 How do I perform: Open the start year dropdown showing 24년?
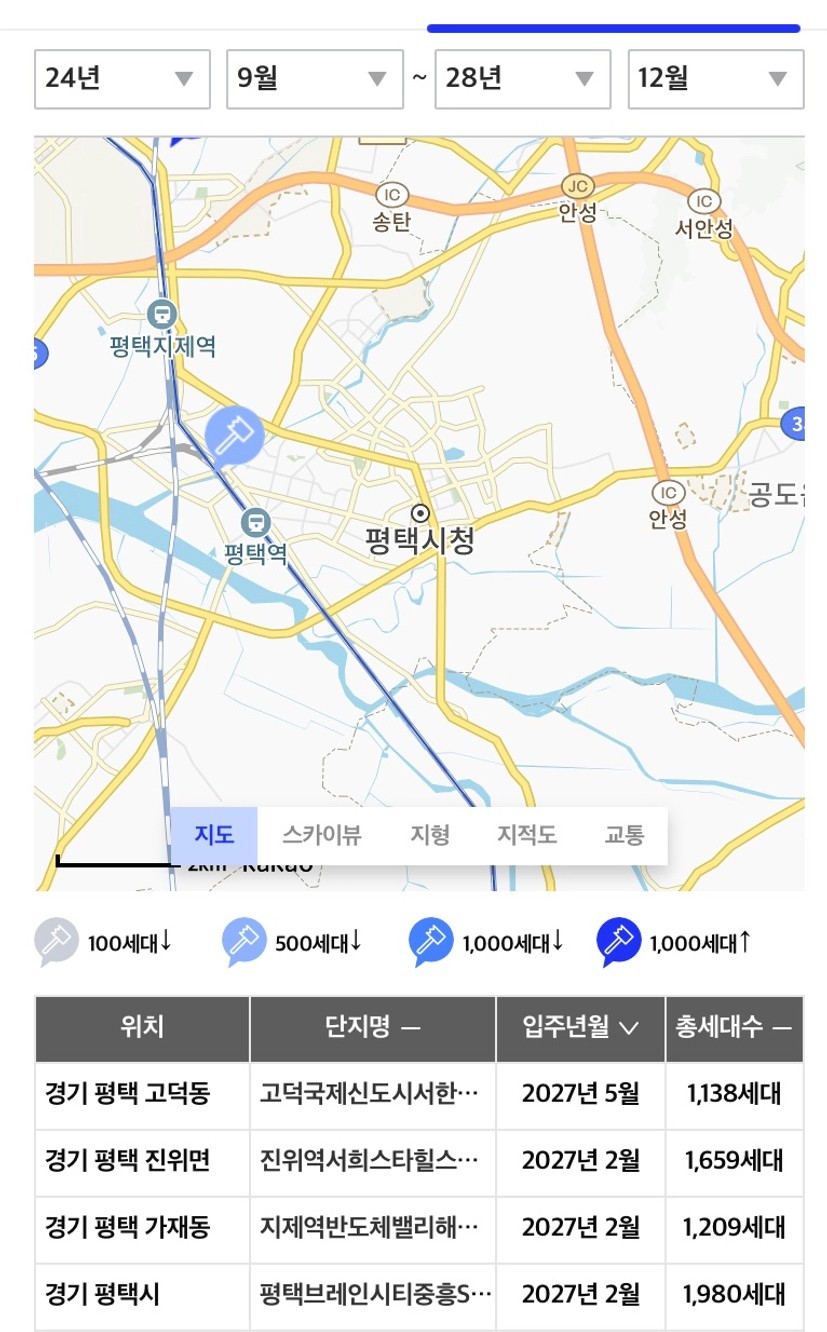[x=122, y=79]
